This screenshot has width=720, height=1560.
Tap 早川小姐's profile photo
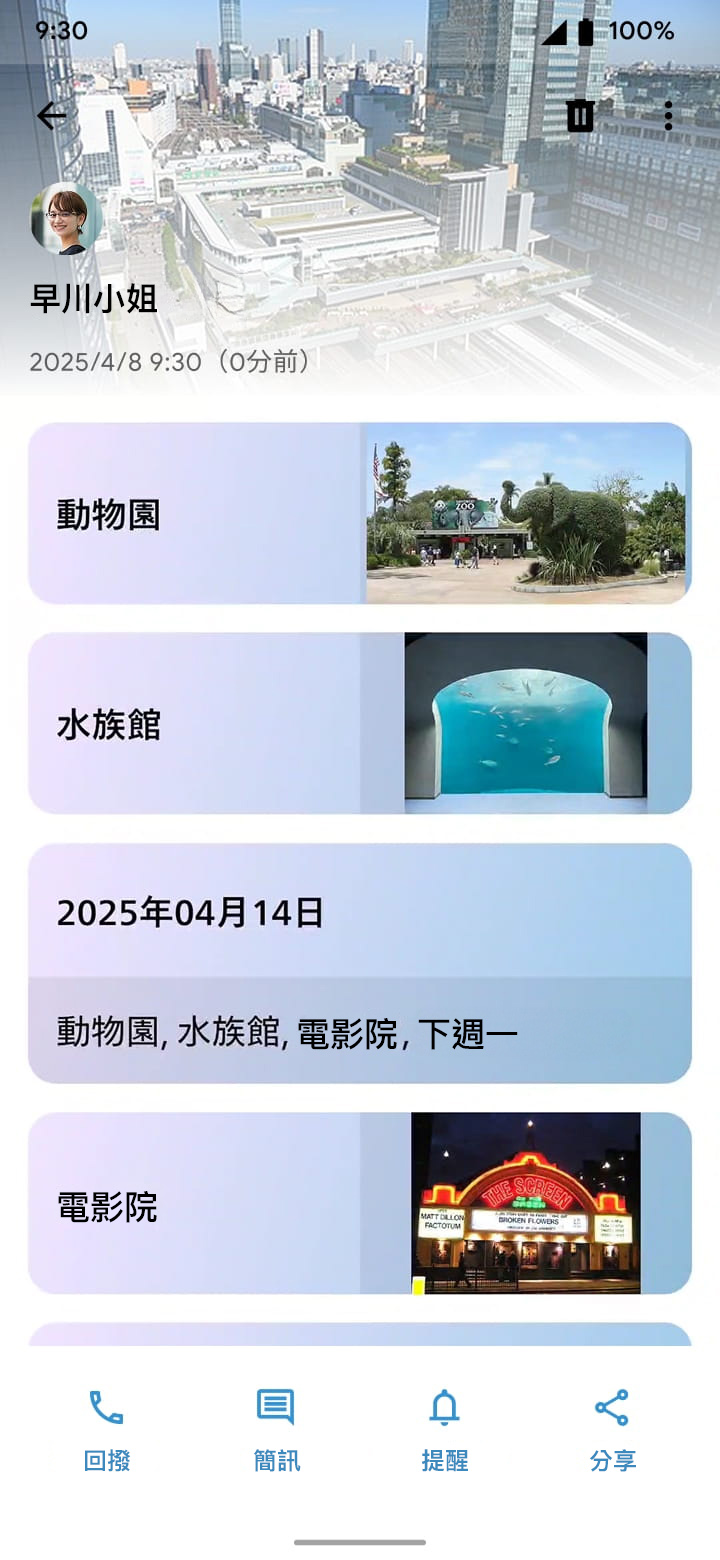coord(66,218)
